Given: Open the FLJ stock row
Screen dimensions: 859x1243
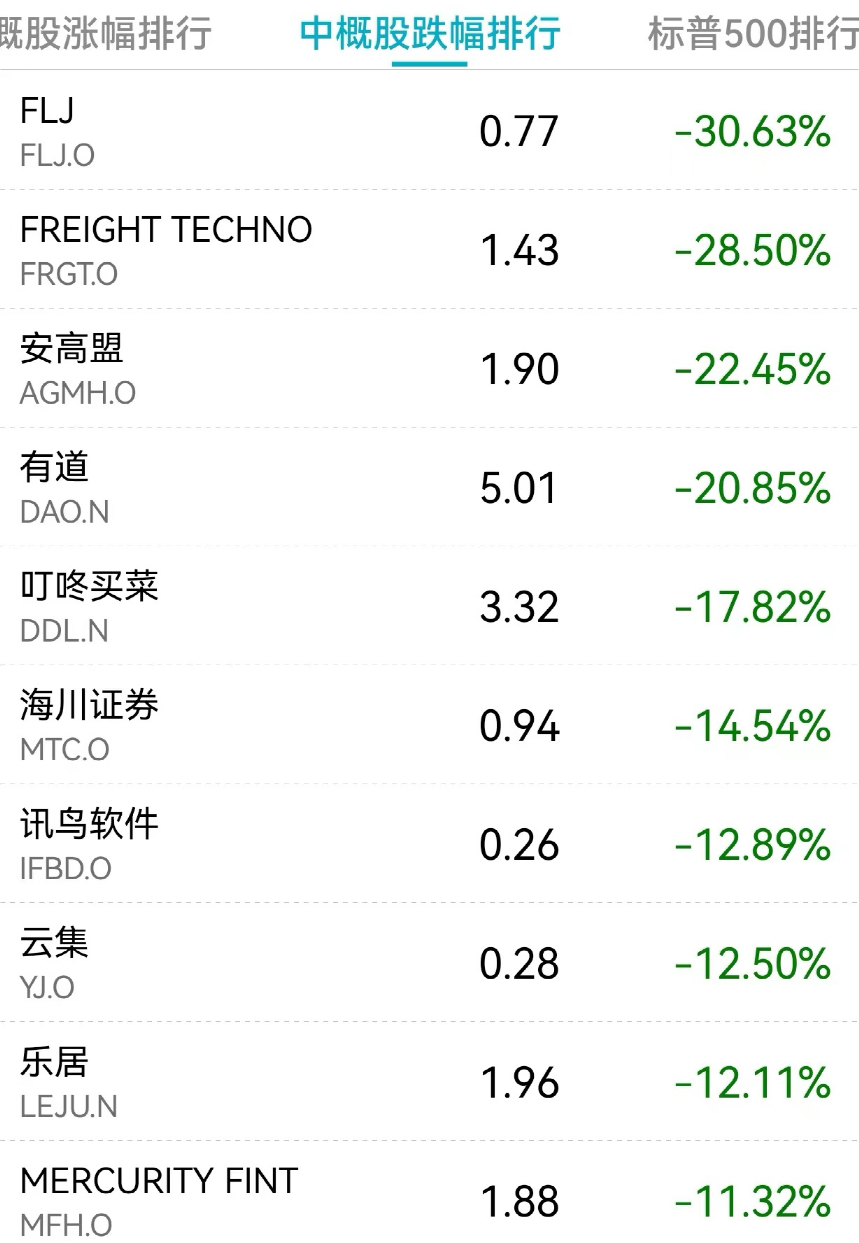Looking at the screenshot, I should click(428, 131).
